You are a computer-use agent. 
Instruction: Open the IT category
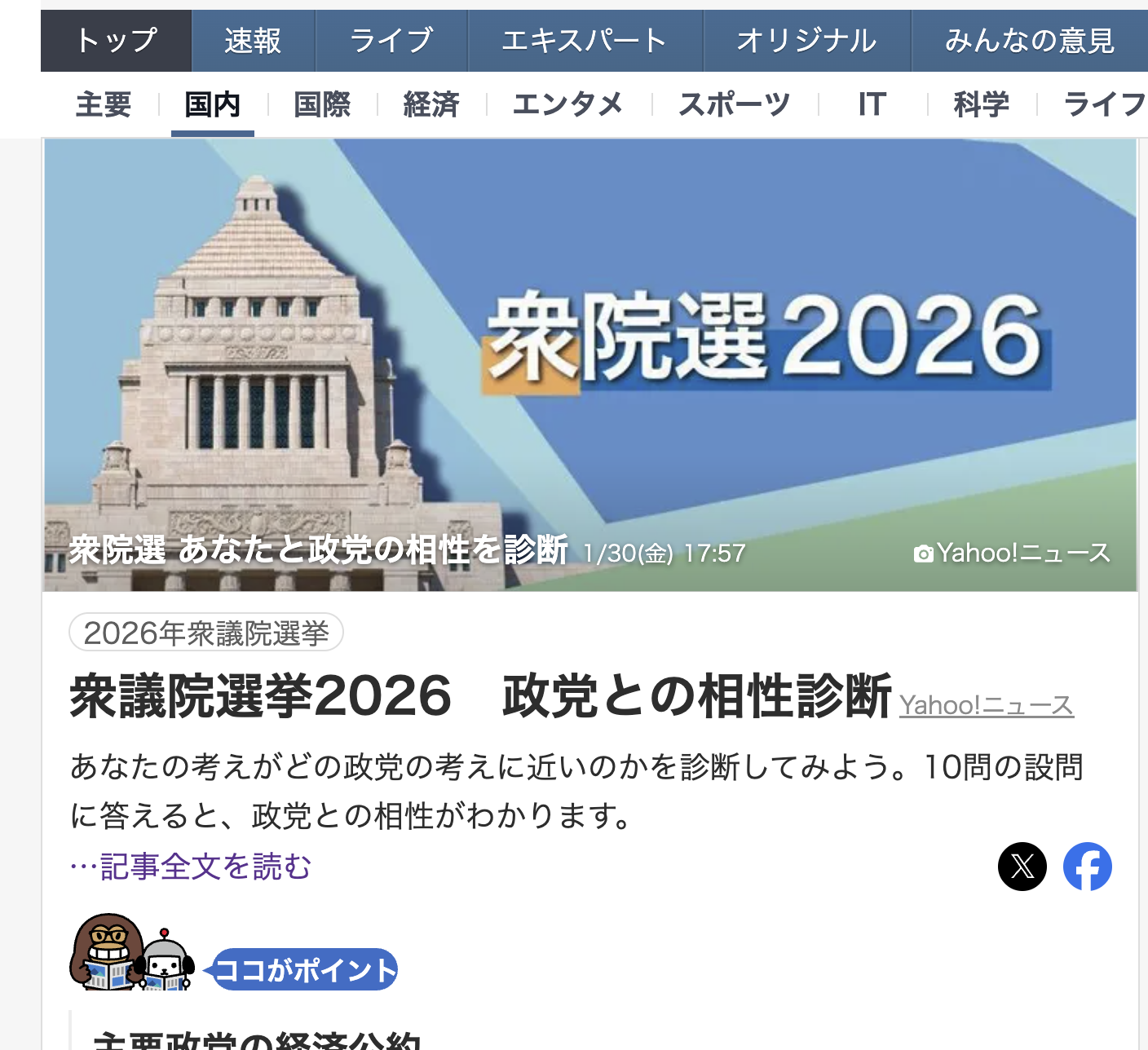pyautogui.click(x=872, y=104)
